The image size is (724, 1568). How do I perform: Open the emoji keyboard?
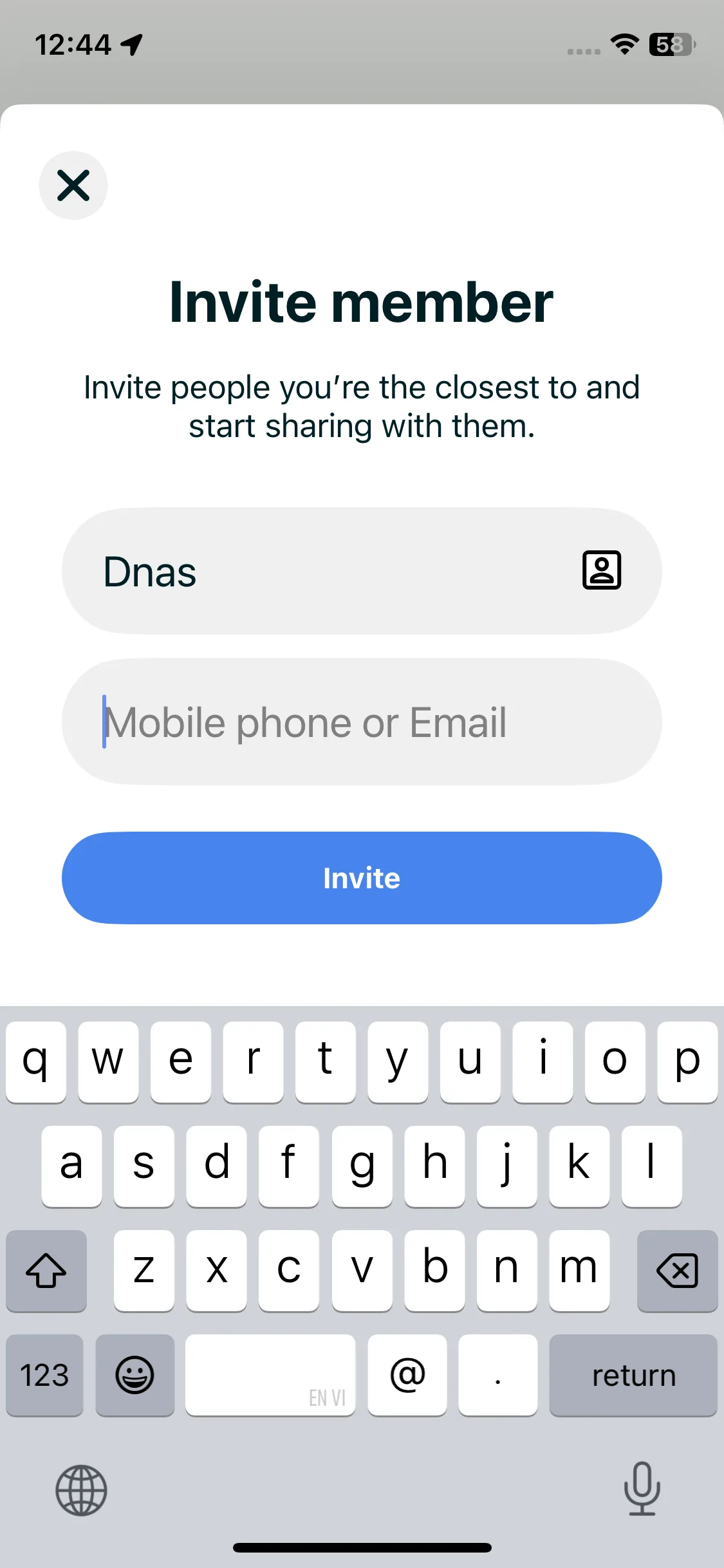coord(135,1376)
